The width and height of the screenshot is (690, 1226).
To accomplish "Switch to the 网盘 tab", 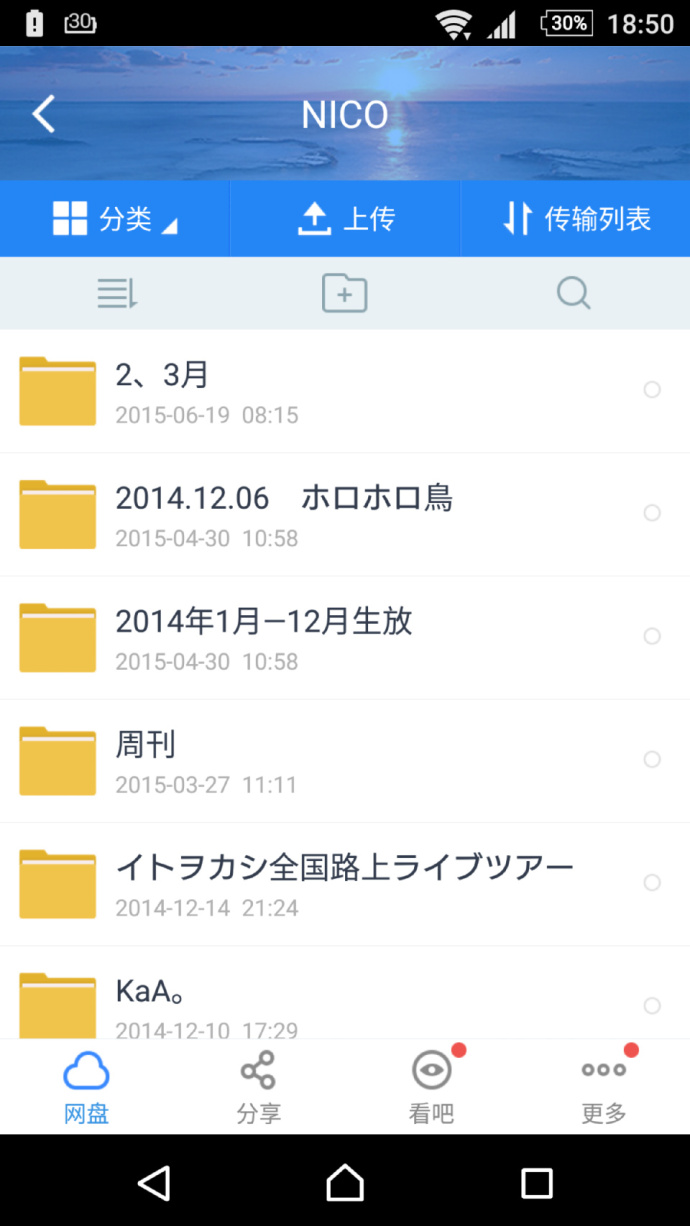I will pyautogui.click(x=86, y=1086).
